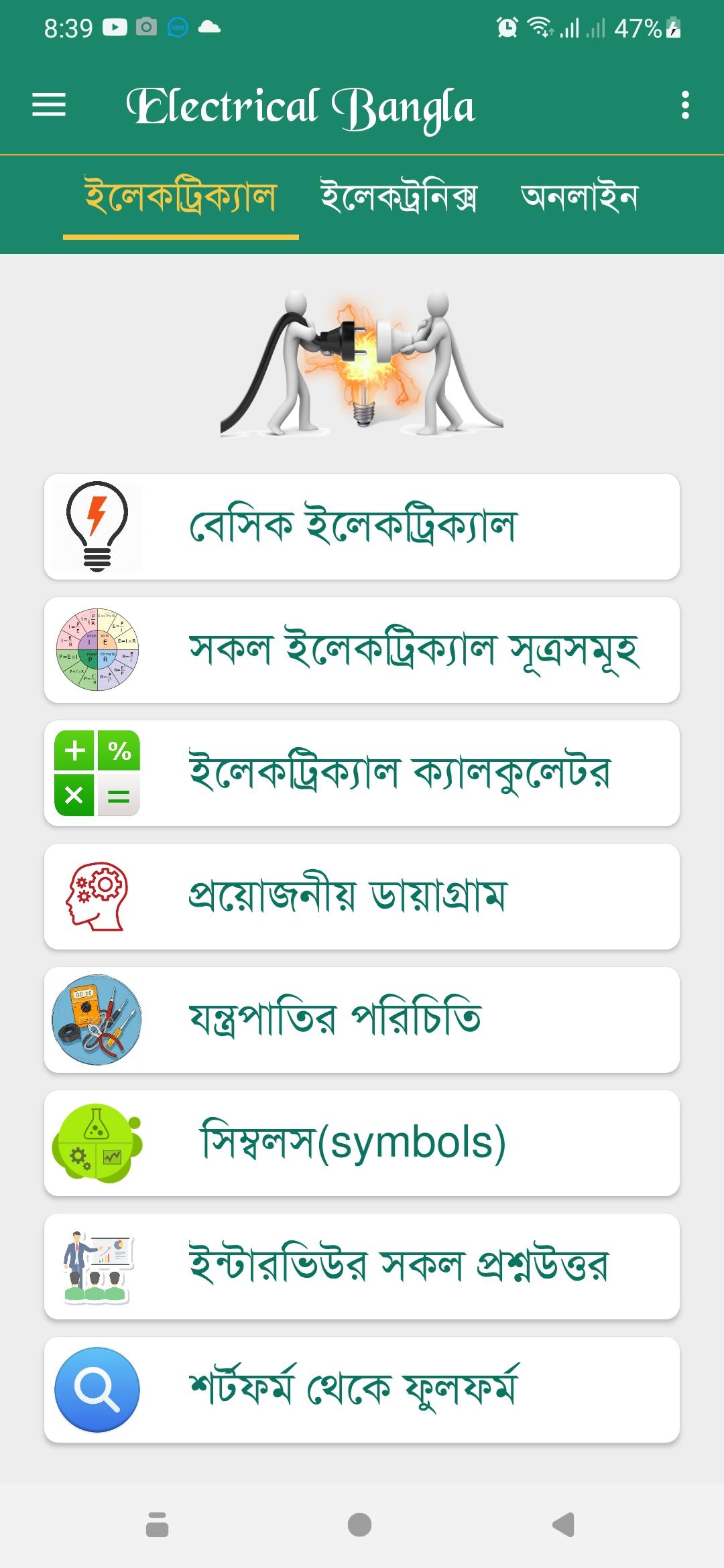Open the hamburger drawer menu
This screenshot has height=1568, width=724.
tap(49, 105)
